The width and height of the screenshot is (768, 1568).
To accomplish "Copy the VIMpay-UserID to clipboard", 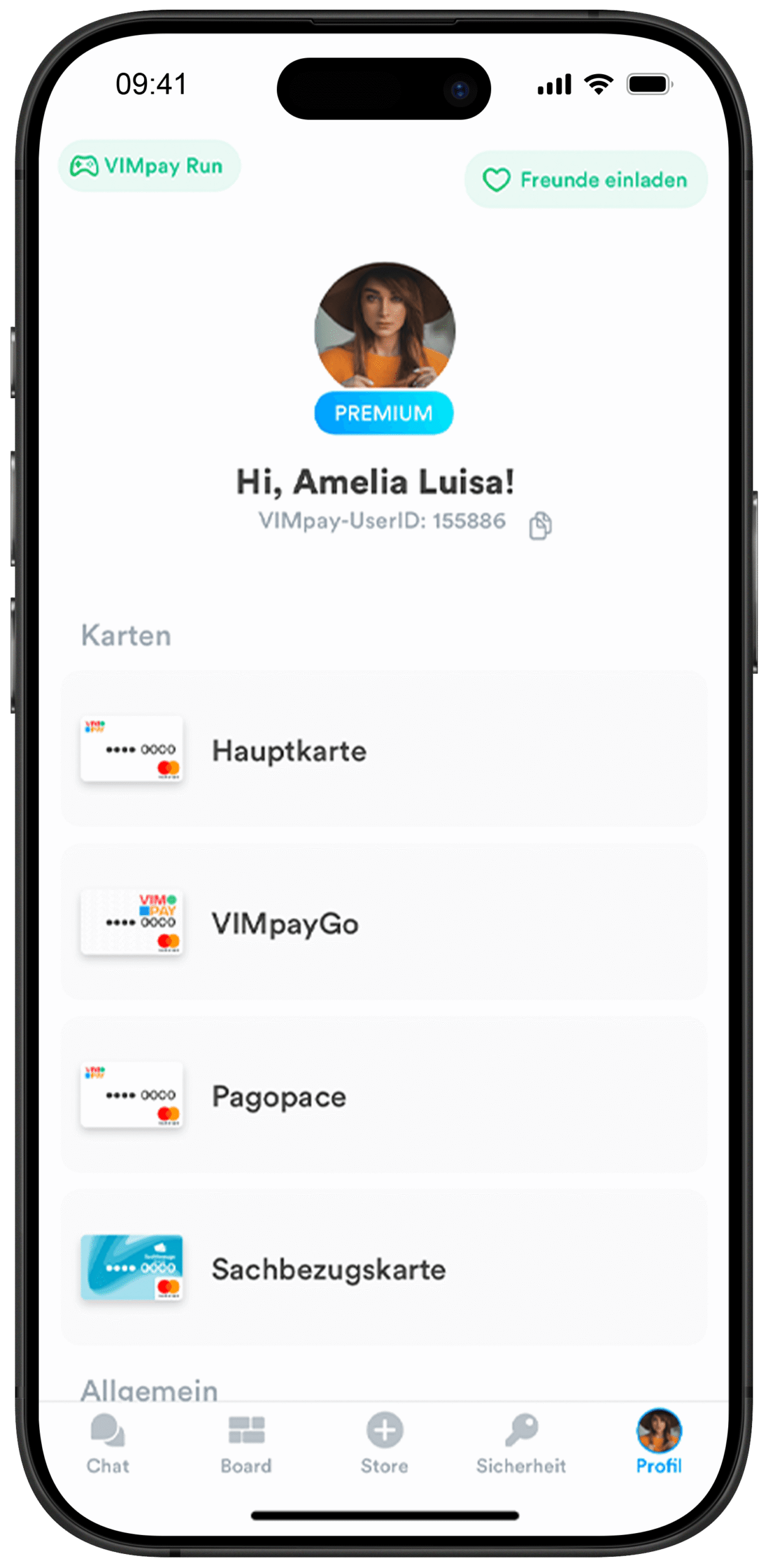I will (x=540, y=526).
